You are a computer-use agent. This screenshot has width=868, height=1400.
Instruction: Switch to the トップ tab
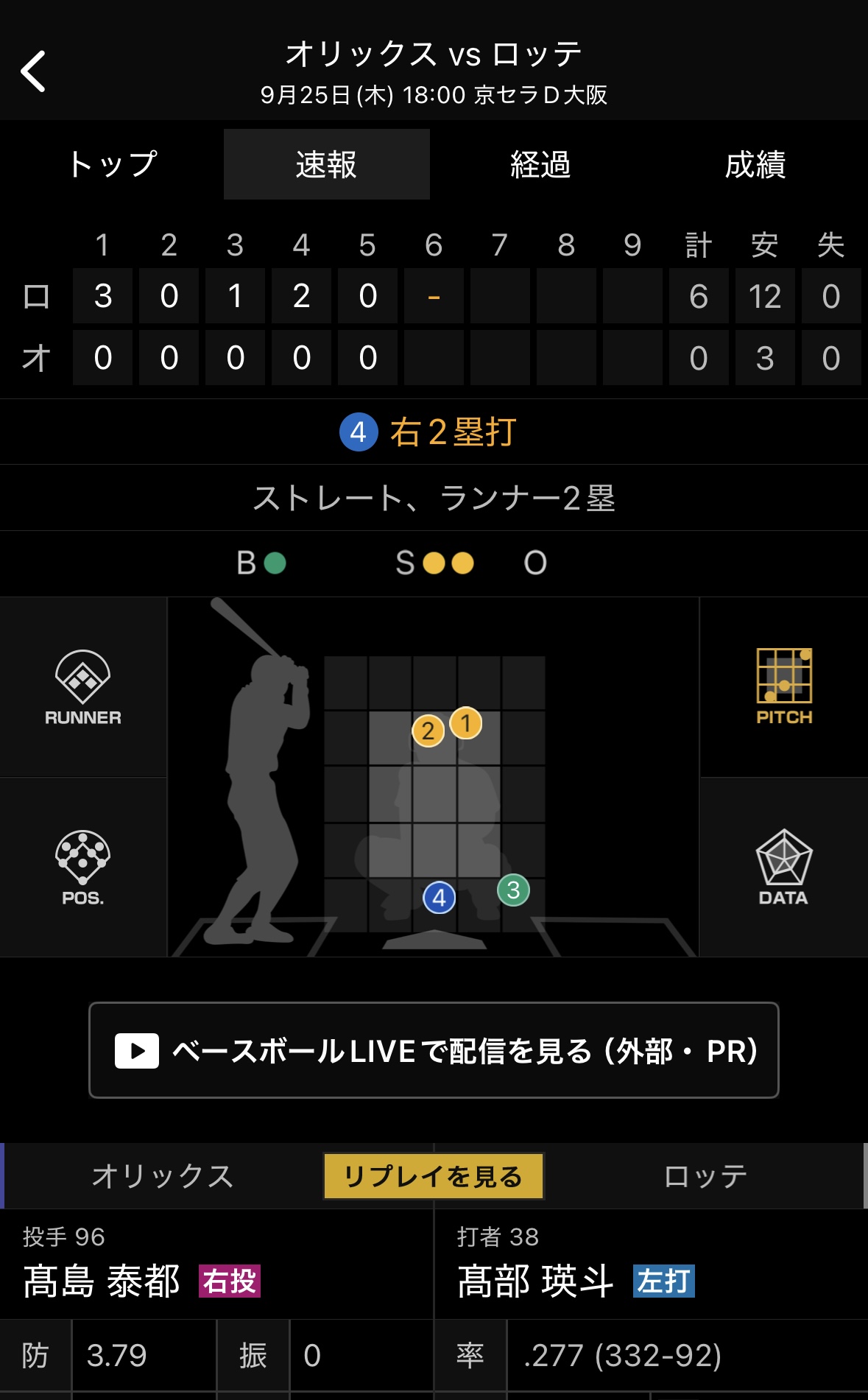(x=112, y=164)
